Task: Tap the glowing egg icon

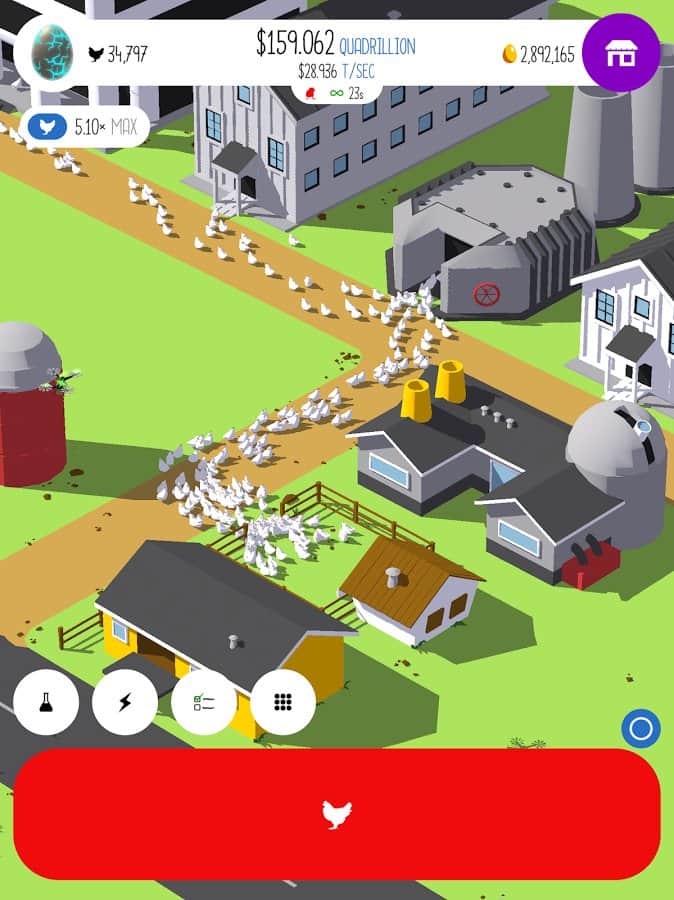Action: [x=52, y=53]
